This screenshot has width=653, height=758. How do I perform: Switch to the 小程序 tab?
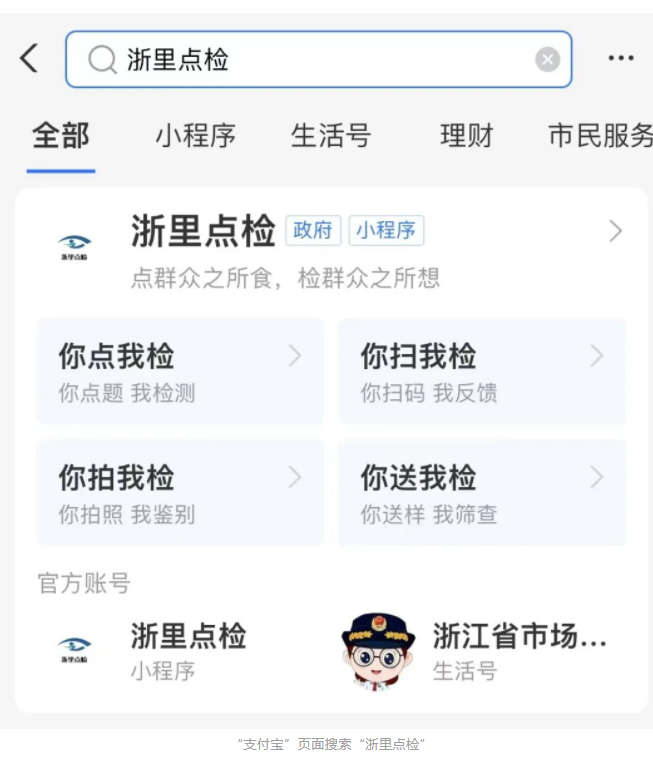coord(195,136)
